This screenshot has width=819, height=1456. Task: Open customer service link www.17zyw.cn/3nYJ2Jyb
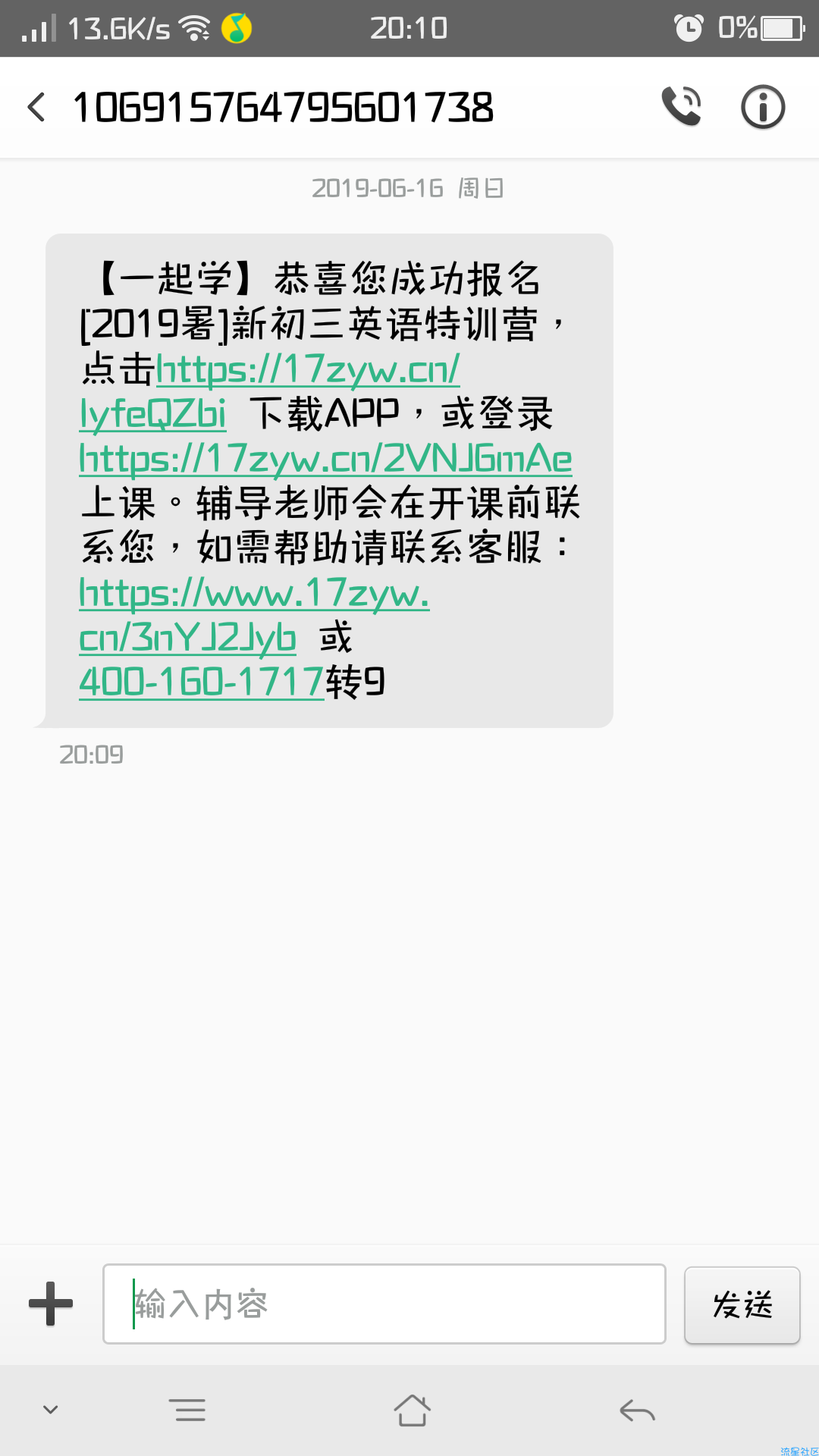click(x=254, y=615)
